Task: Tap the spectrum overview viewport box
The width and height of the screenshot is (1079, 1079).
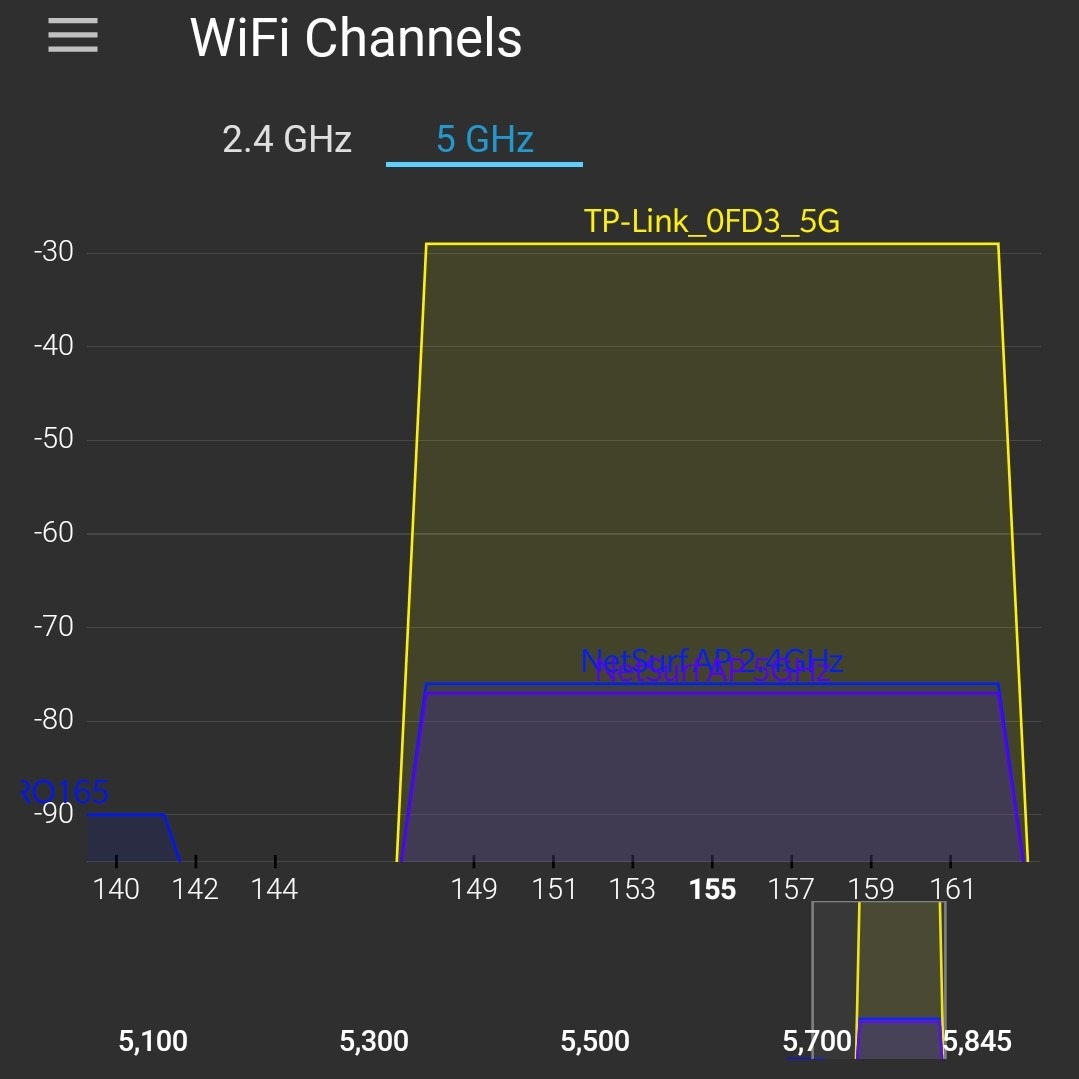Action: tap(879, 979)
